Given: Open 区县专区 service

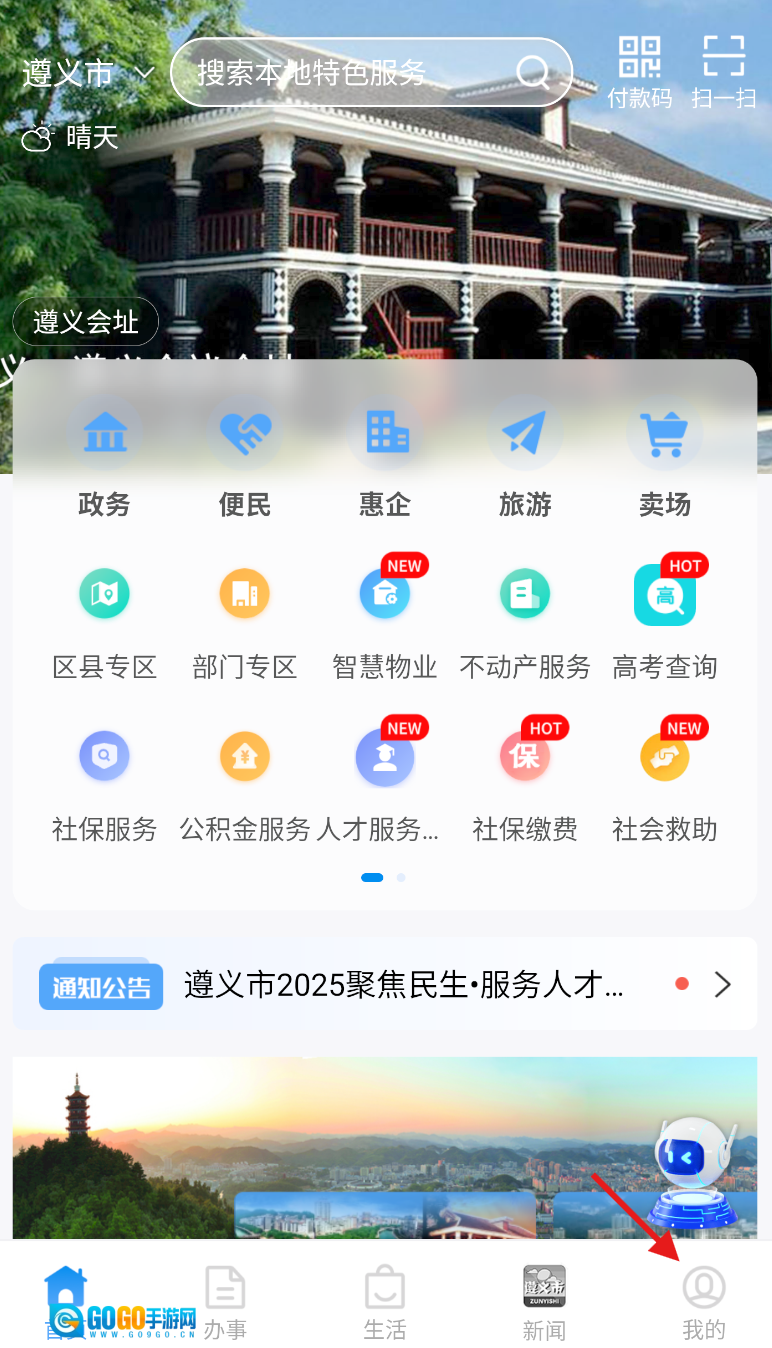Looking at the screenshot, I should pos(105,620).
